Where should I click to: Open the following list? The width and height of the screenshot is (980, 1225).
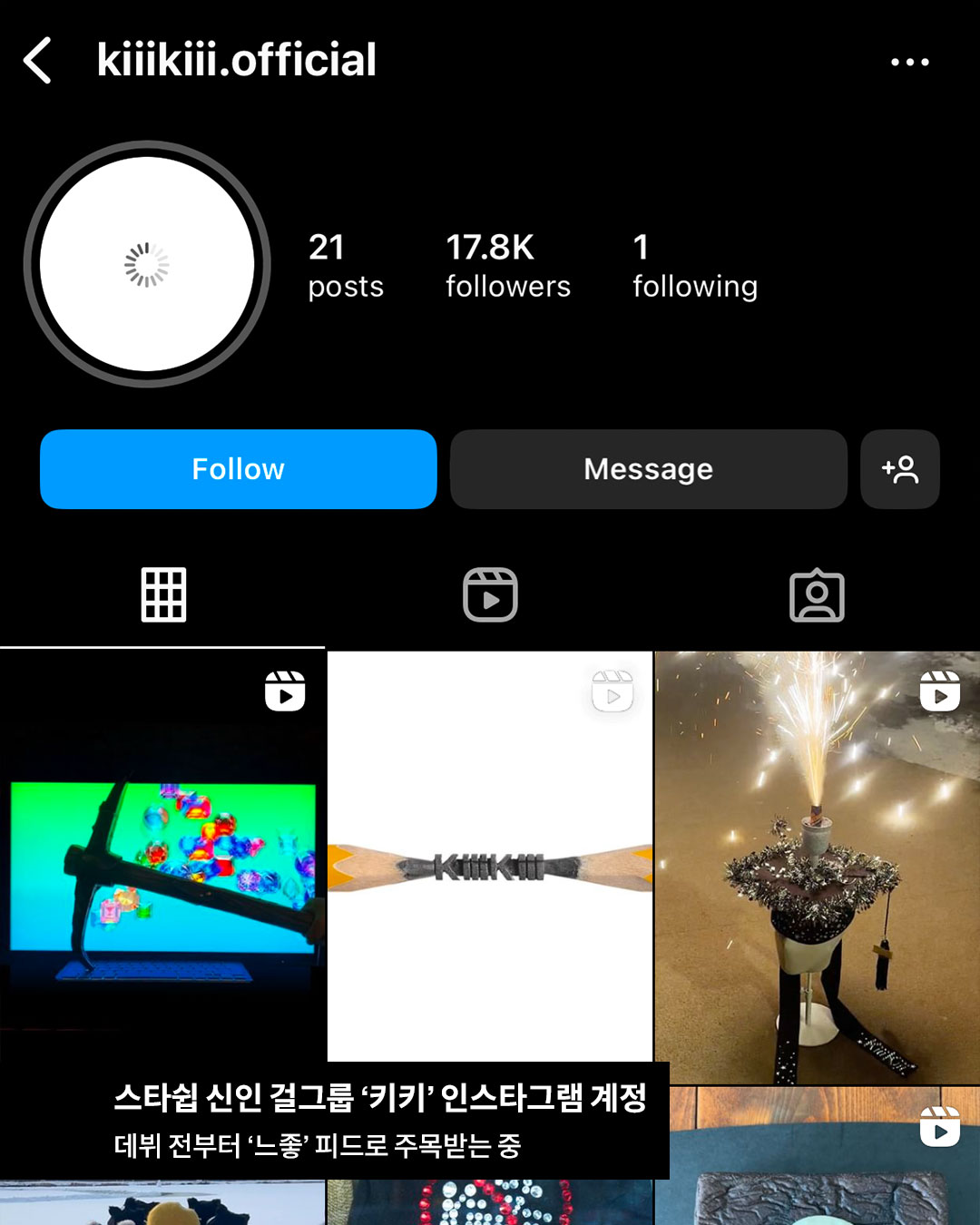(694, 265)
